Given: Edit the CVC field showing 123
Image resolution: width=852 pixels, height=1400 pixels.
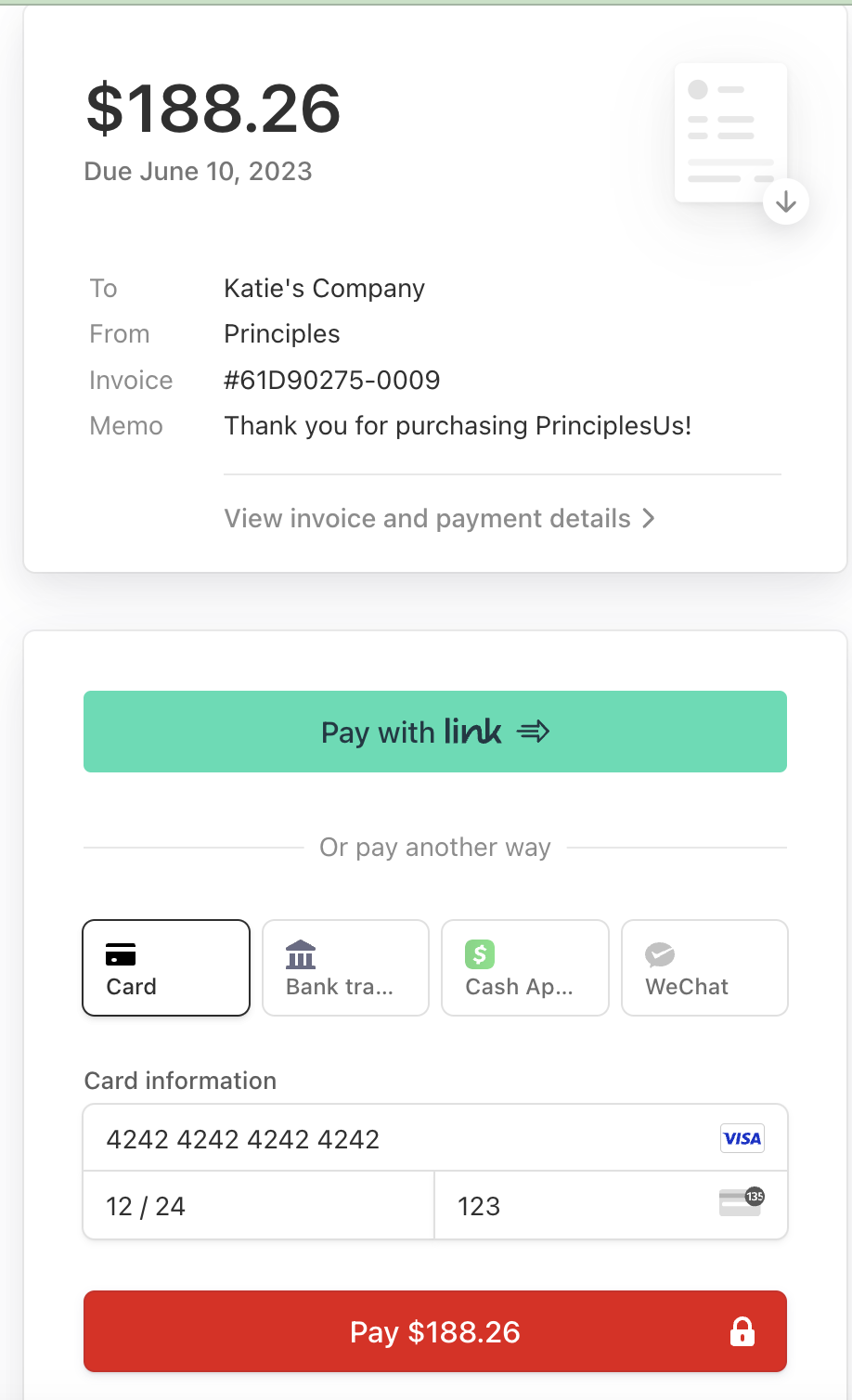Looking at the screenshot, I should coord(611,1206).
